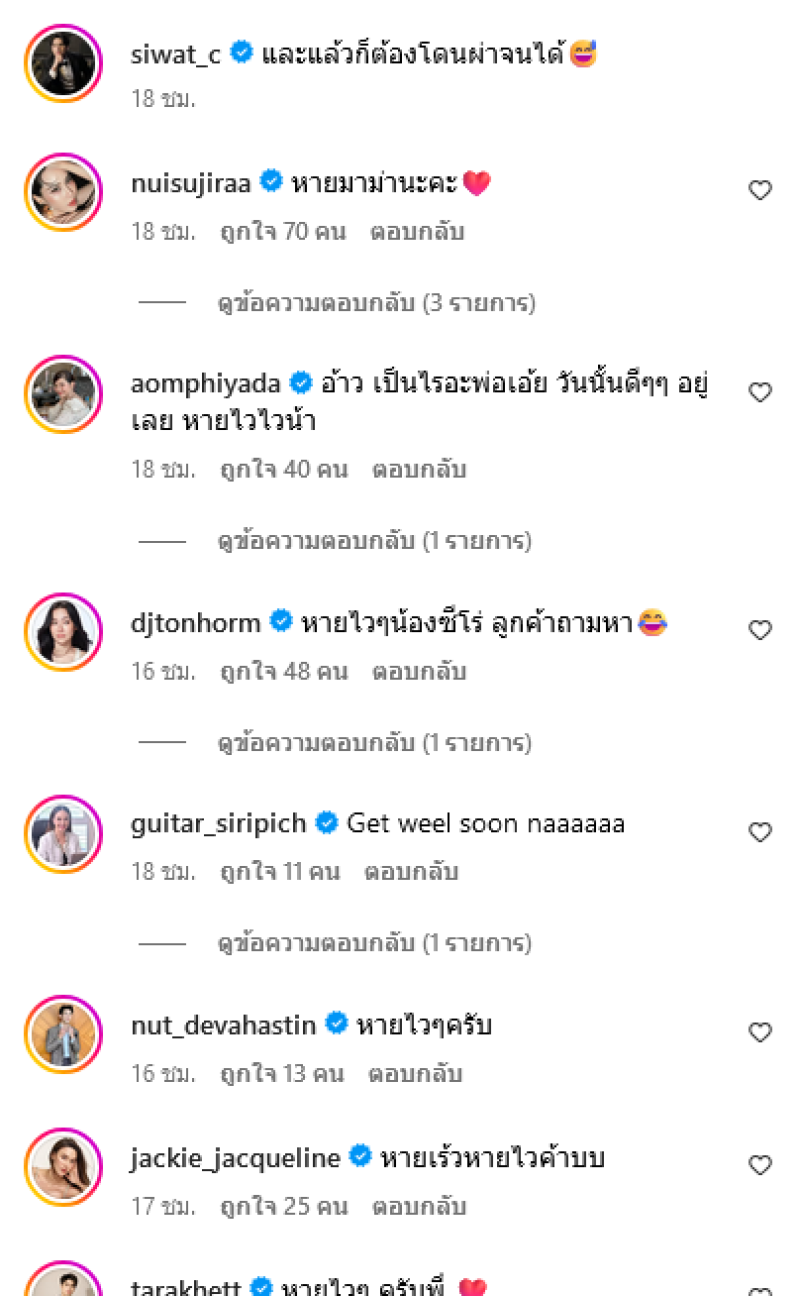This screenshot has height=1296, width=800.
Task: Expand the reply under aomphiyada's comment
Action: click(x=374, y=541)
